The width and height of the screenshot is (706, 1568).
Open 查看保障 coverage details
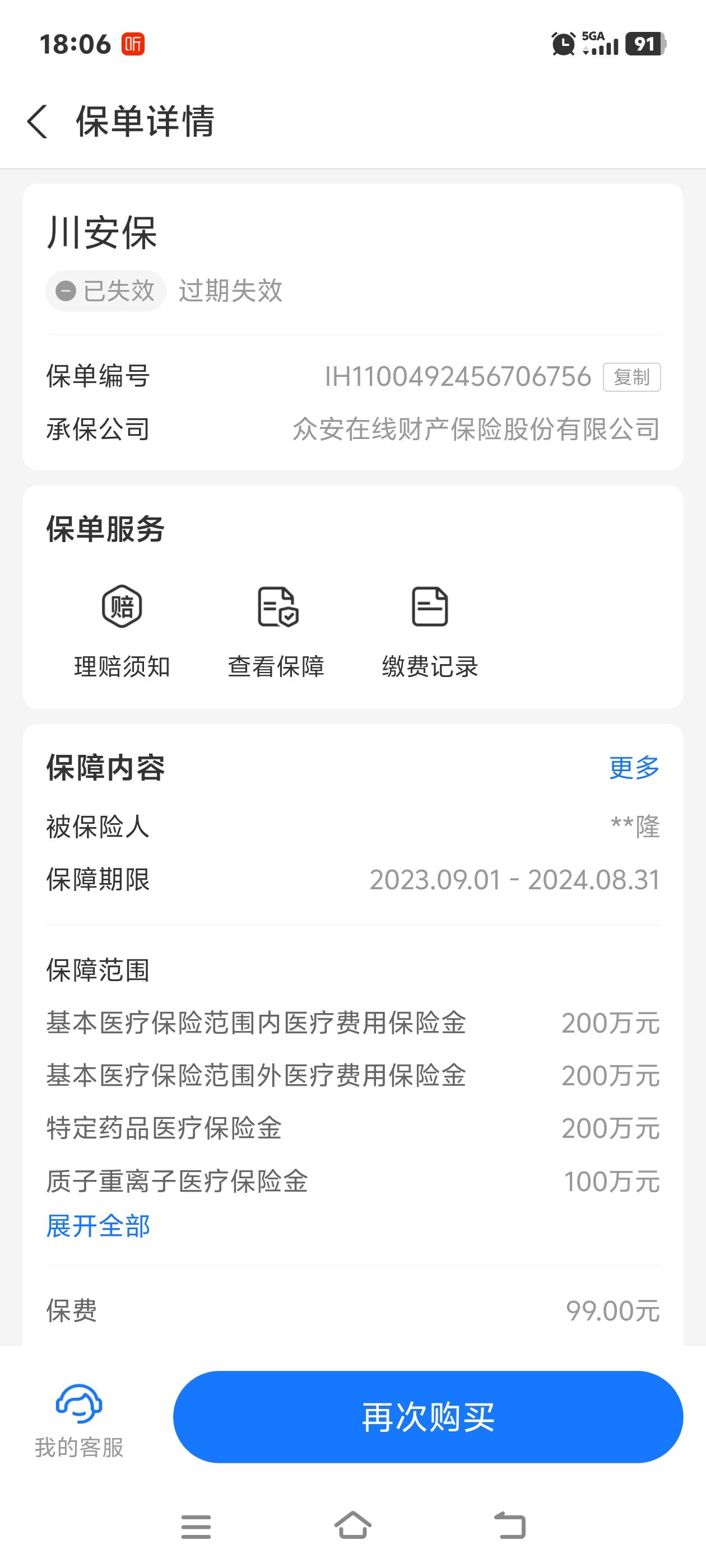point(277,631)
